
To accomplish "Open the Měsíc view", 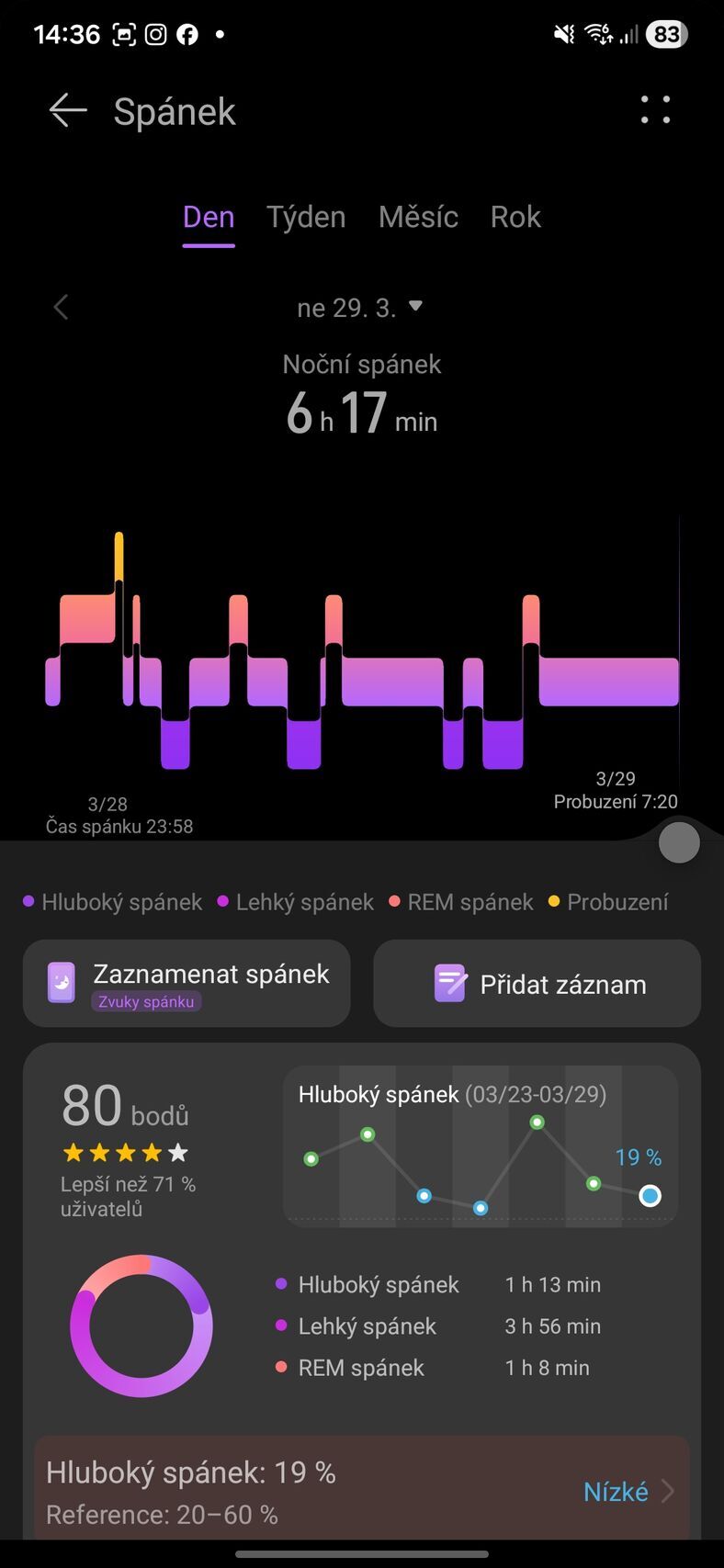I will (x=419, y=217).
